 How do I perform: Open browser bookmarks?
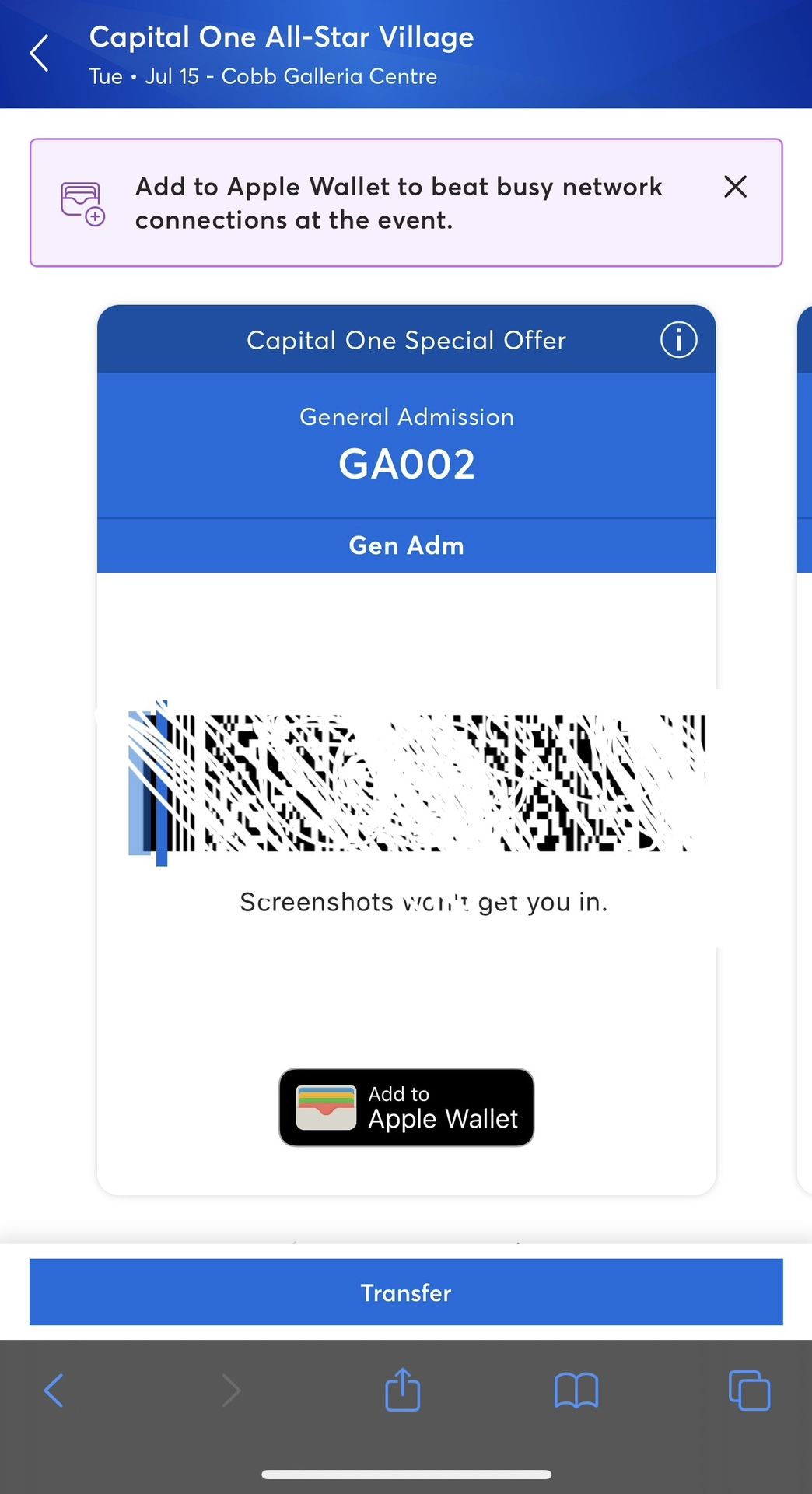click(x=576, y=1391)
